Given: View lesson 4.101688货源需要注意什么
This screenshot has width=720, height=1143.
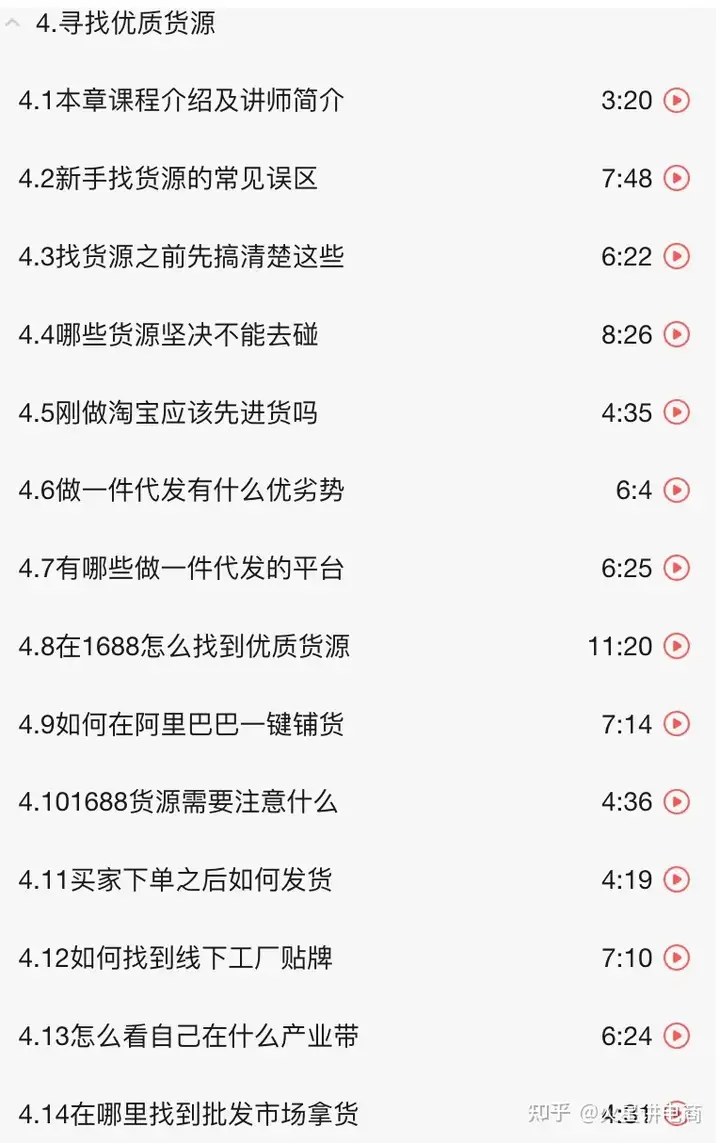Looking at the screenshot, I should [x=178, y=802].
